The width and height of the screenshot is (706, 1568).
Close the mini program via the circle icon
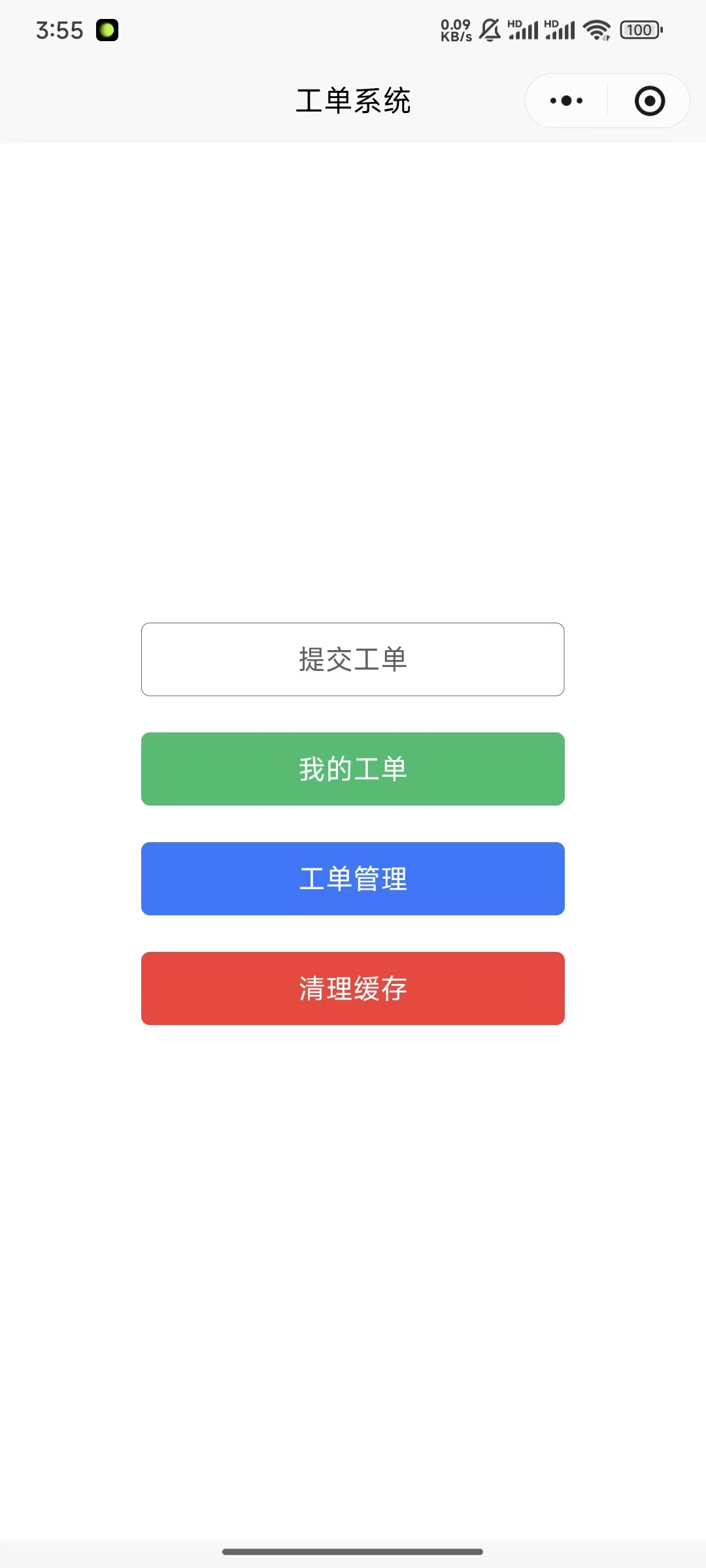(649, 101)
